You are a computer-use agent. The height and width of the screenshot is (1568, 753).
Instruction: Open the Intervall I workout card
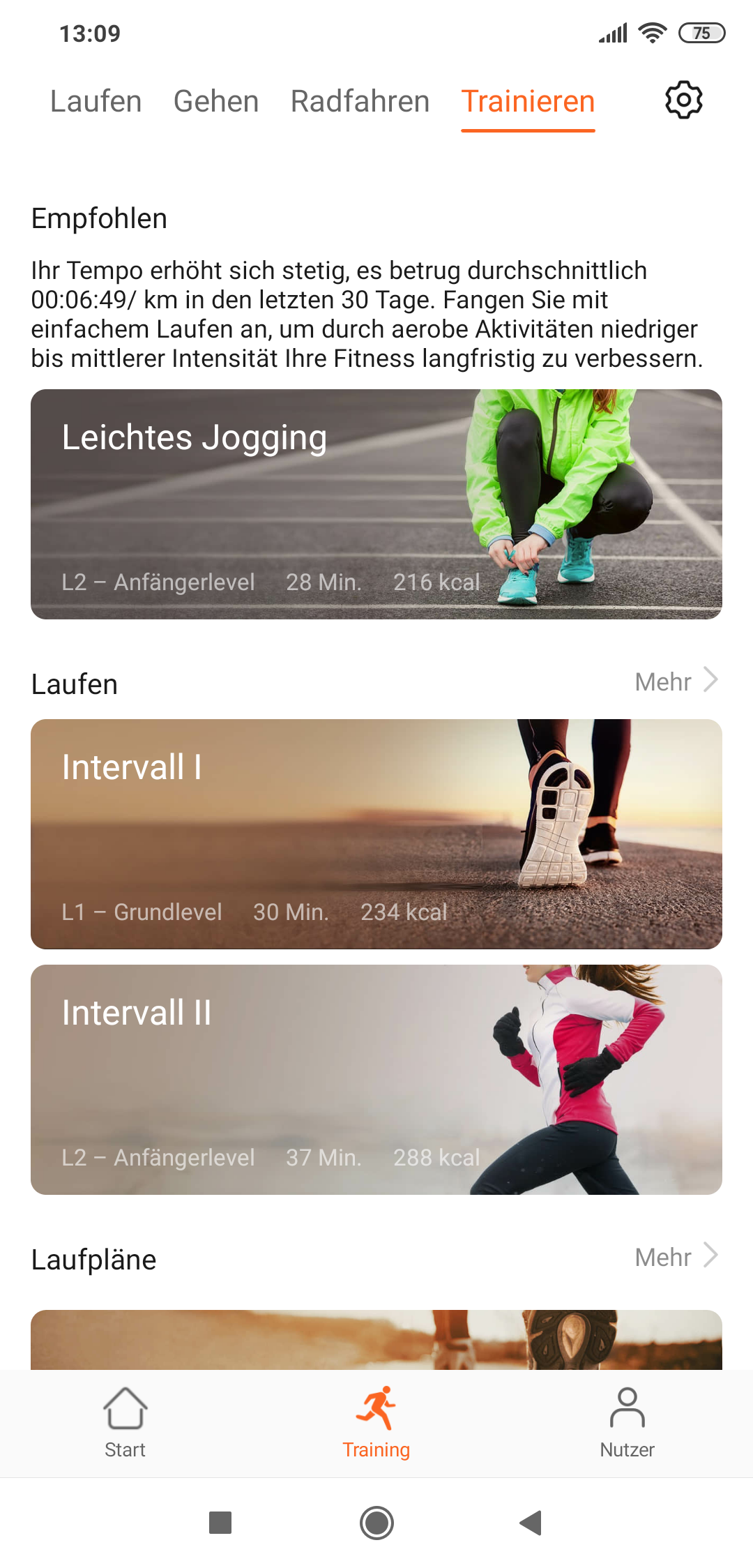point(376,834)
